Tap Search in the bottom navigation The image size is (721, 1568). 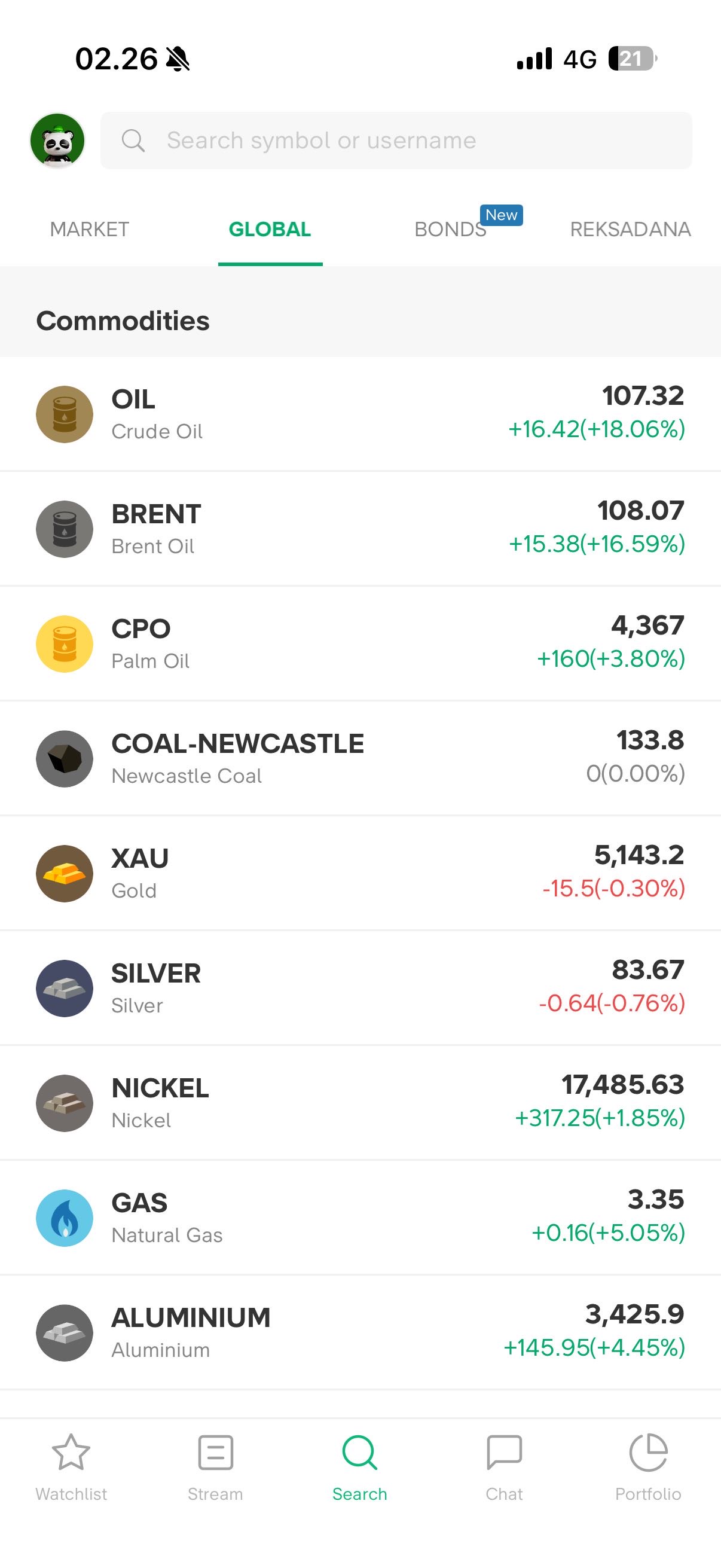click(359, 1467)
